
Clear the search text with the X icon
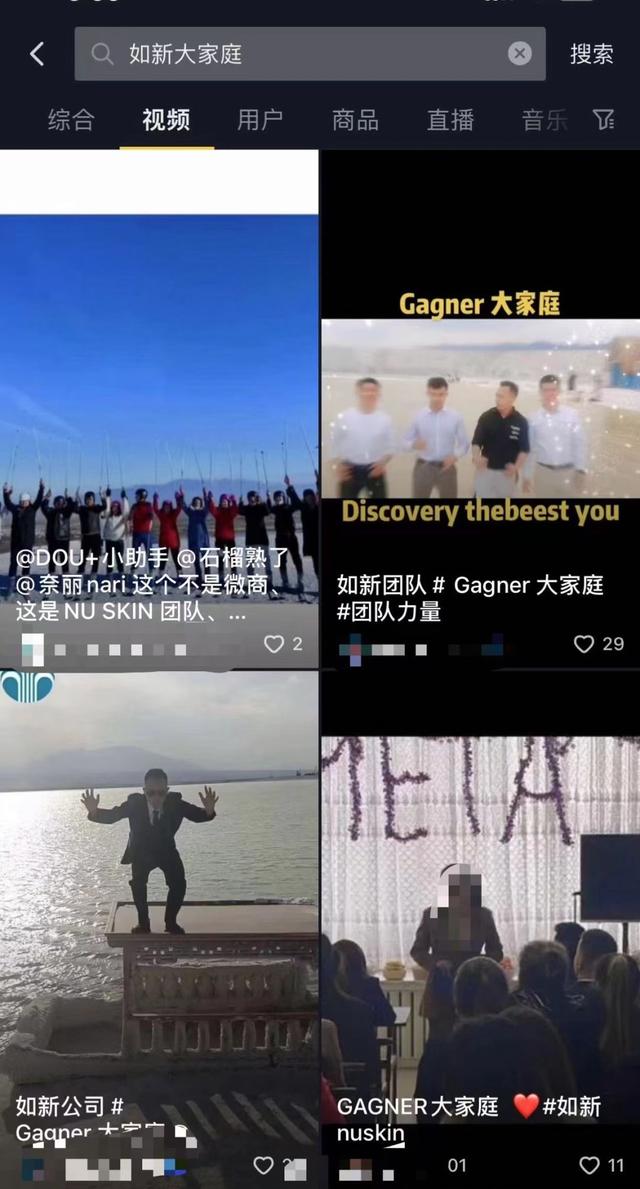tap(519, 54)
